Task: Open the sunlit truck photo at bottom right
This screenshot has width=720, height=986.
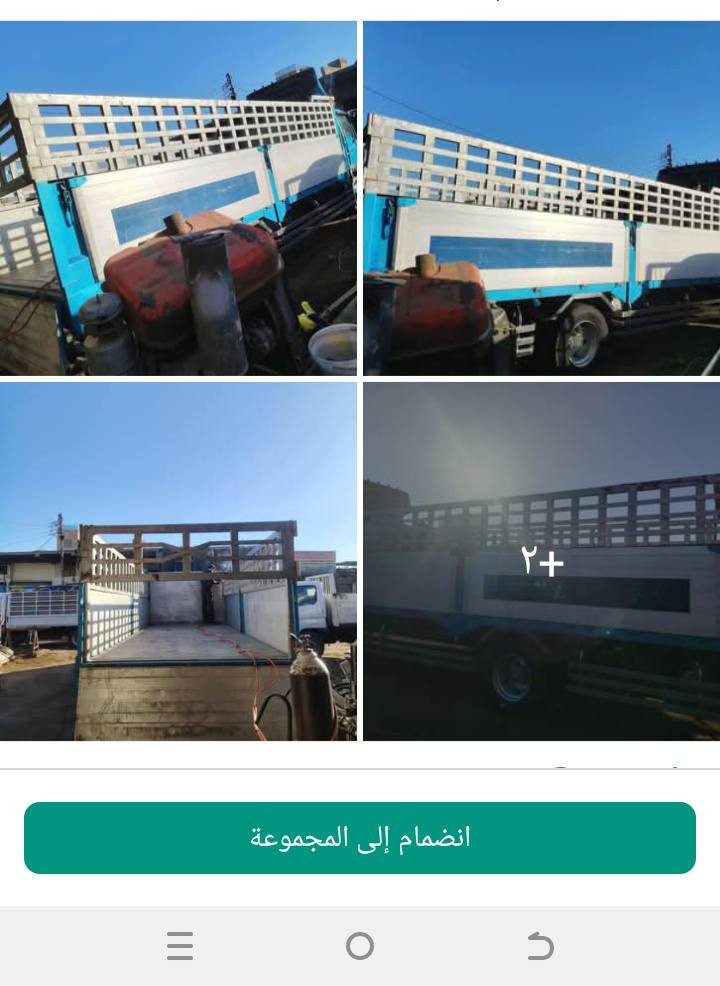Action: click(542, 562)
